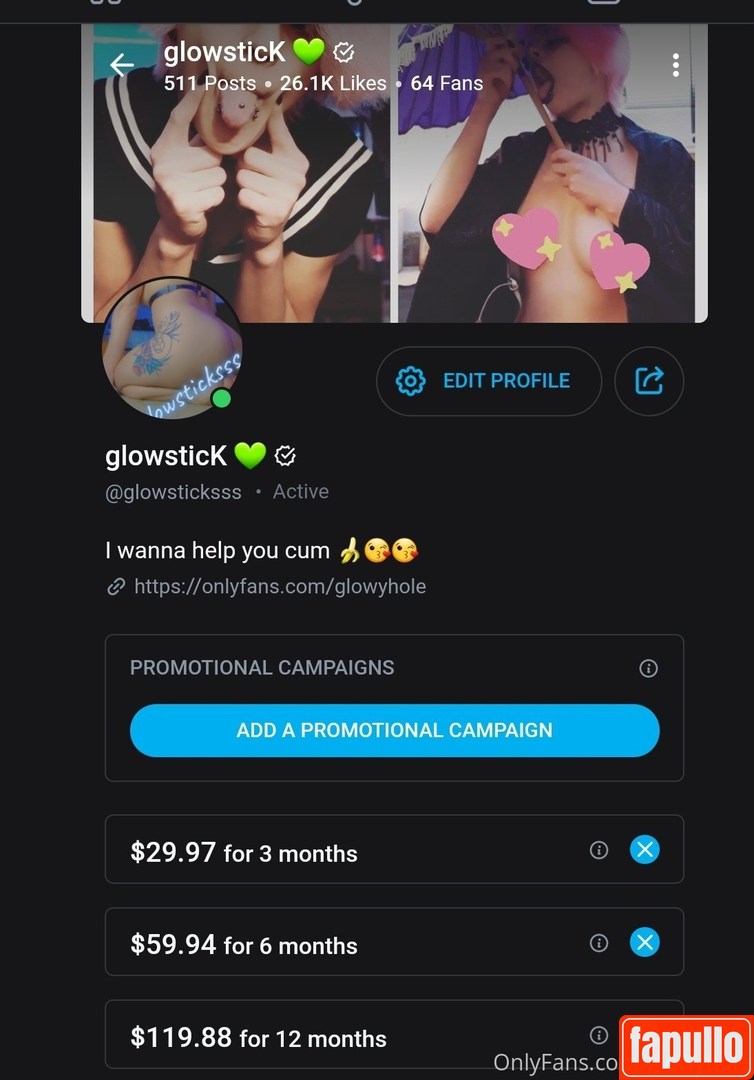
Task: Remove the $29.97 for 3 months bundle
Action: click(645, 850)
